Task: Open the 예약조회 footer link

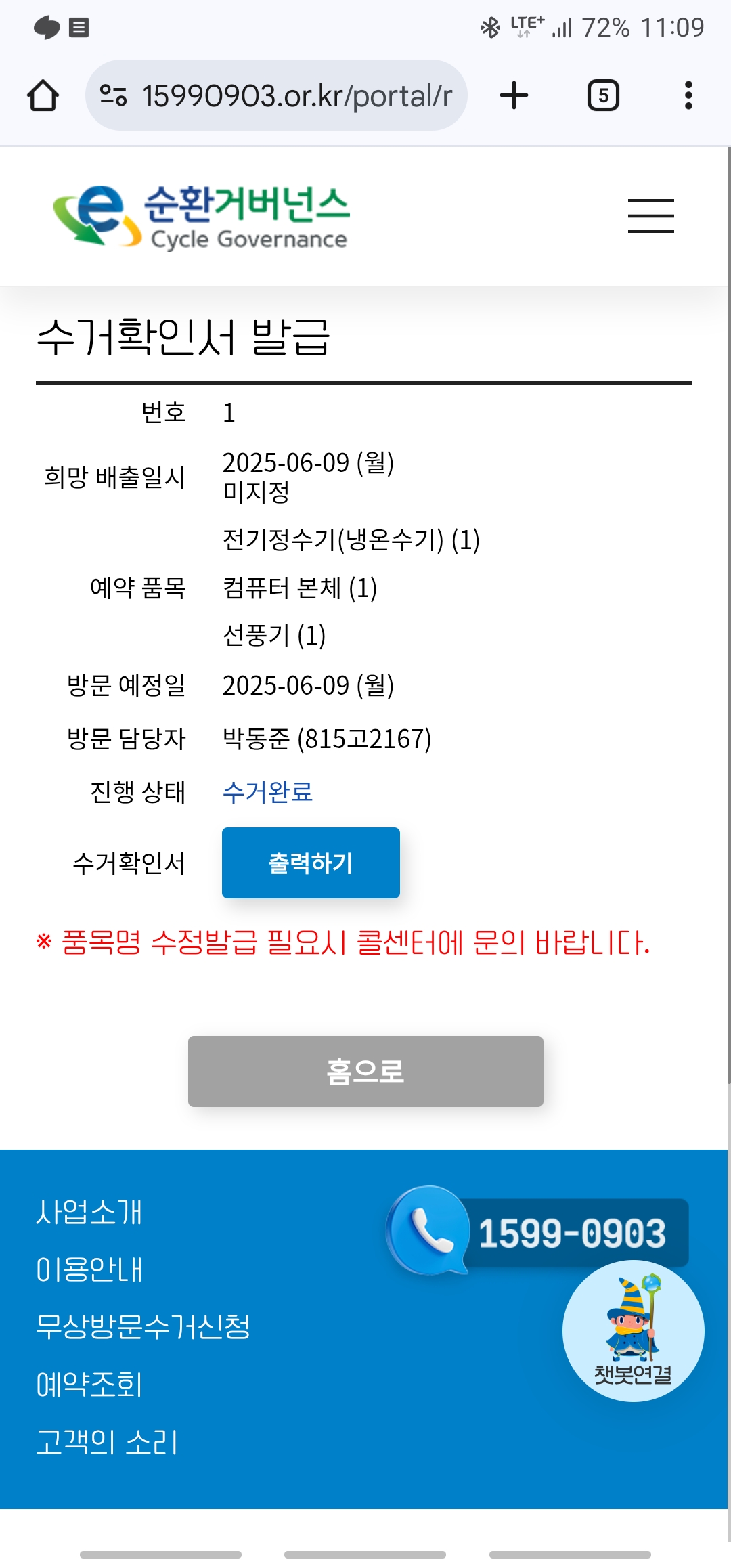Action: point(89,1385)
